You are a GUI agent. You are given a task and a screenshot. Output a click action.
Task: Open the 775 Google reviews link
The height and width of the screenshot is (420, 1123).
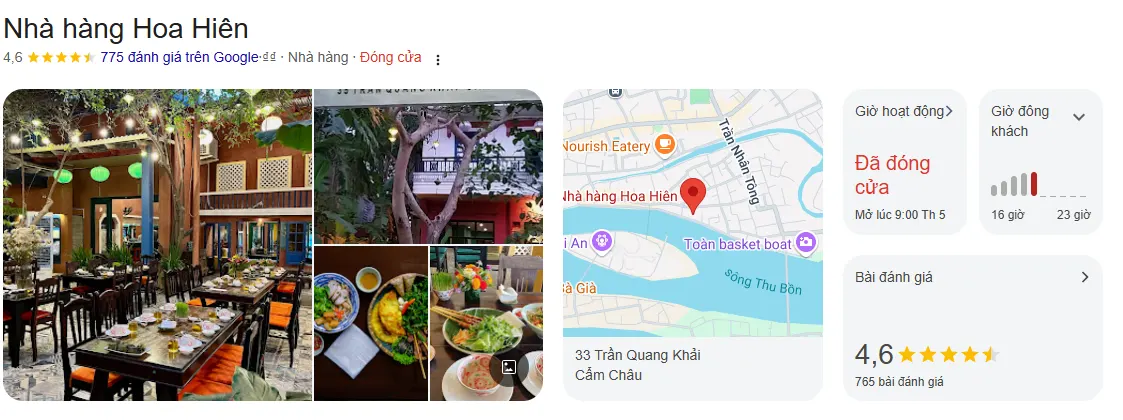[x=179, y=57]
